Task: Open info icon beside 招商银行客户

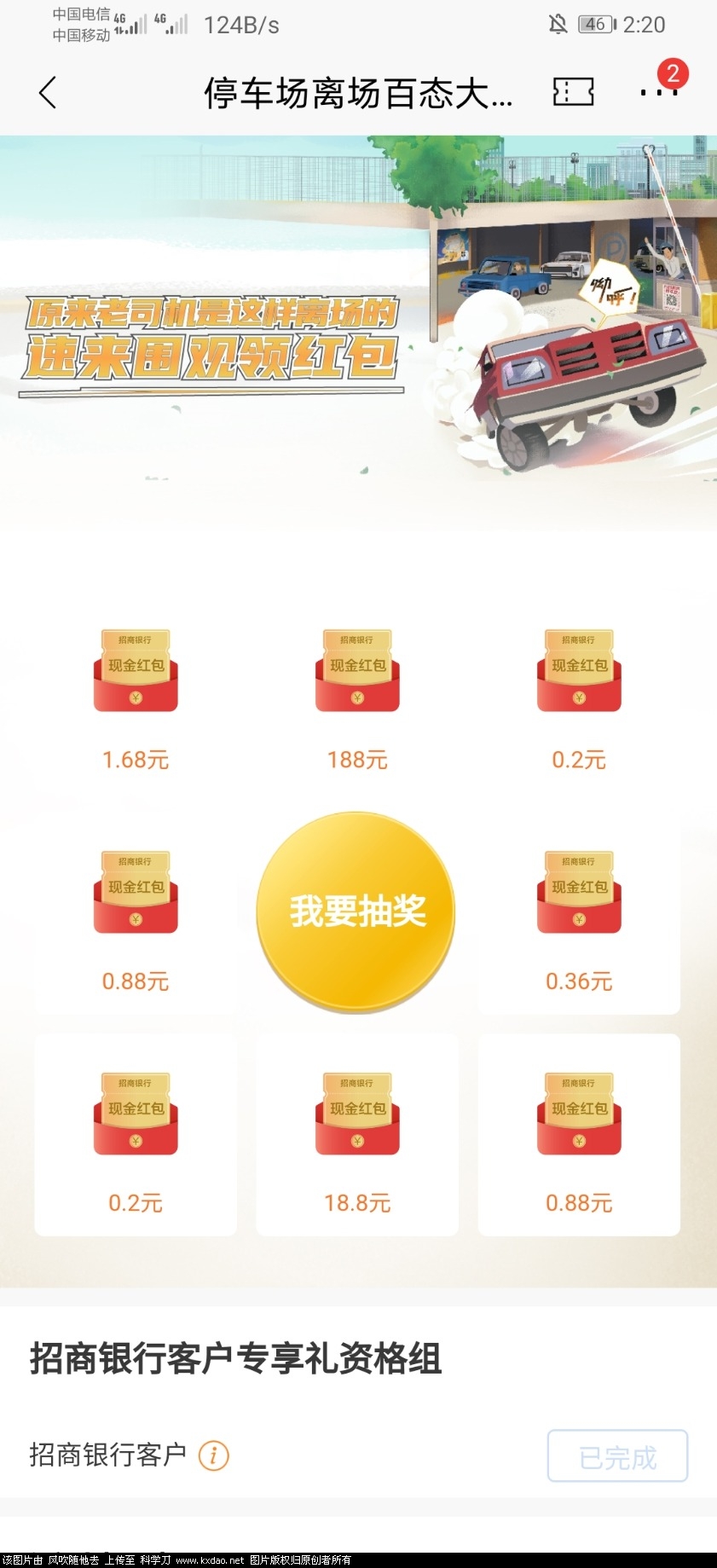Action: pyautogui.click(x=213, y=1455)
